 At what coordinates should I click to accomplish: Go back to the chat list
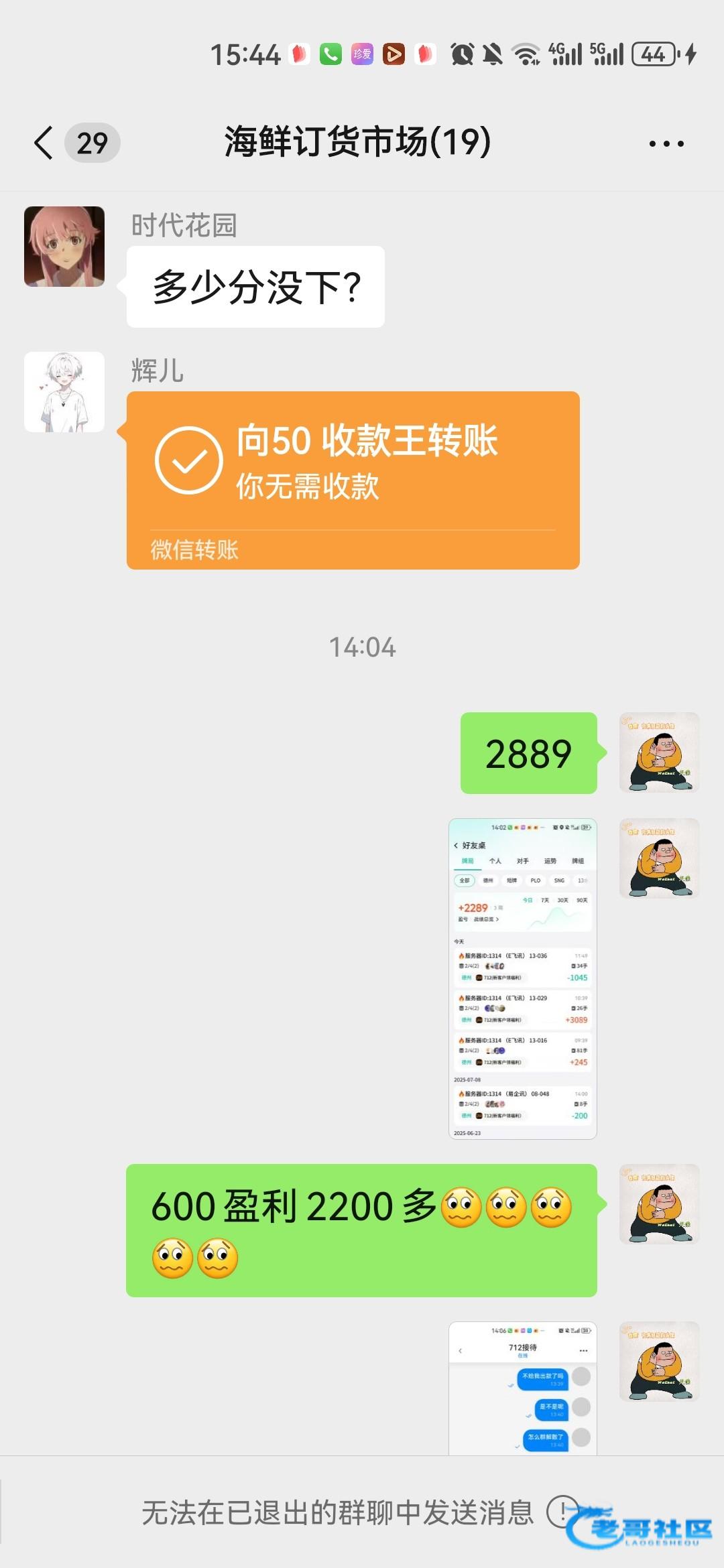(x=44, y=143)
